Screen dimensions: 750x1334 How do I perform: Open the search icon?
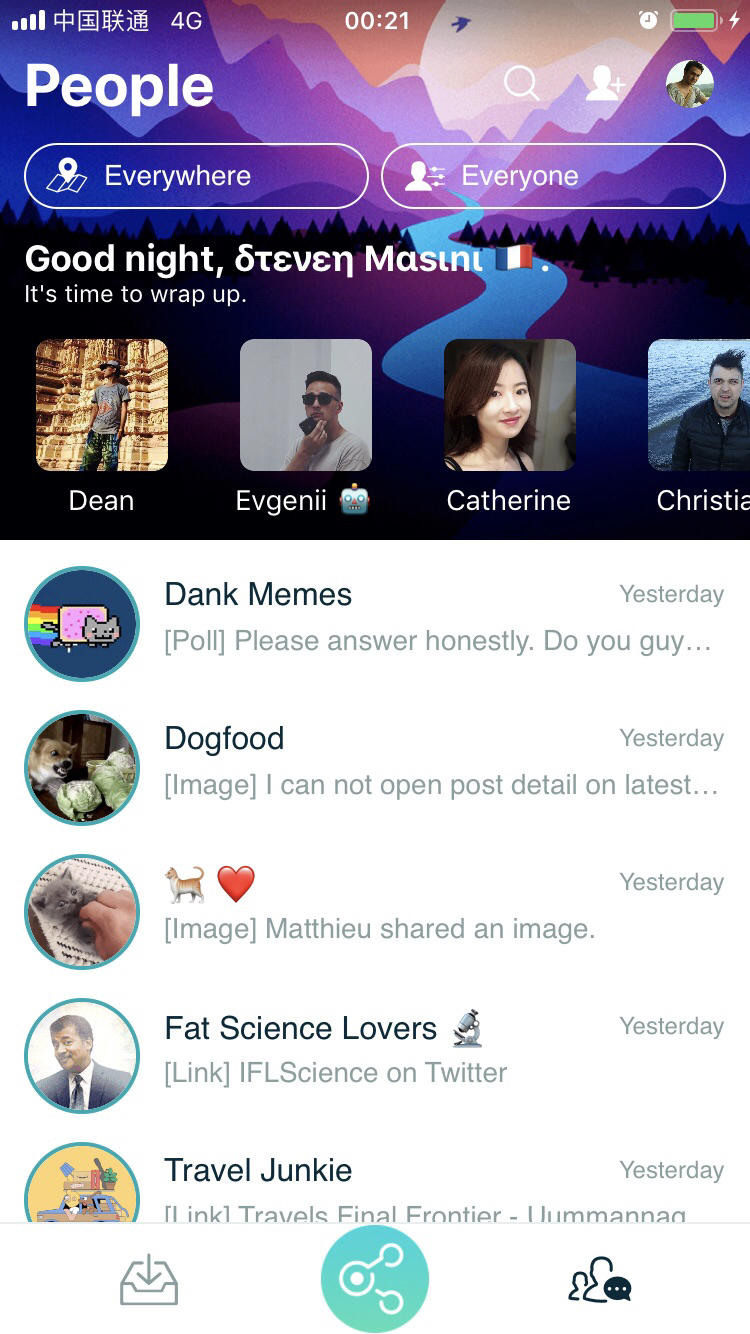point(521,84)
